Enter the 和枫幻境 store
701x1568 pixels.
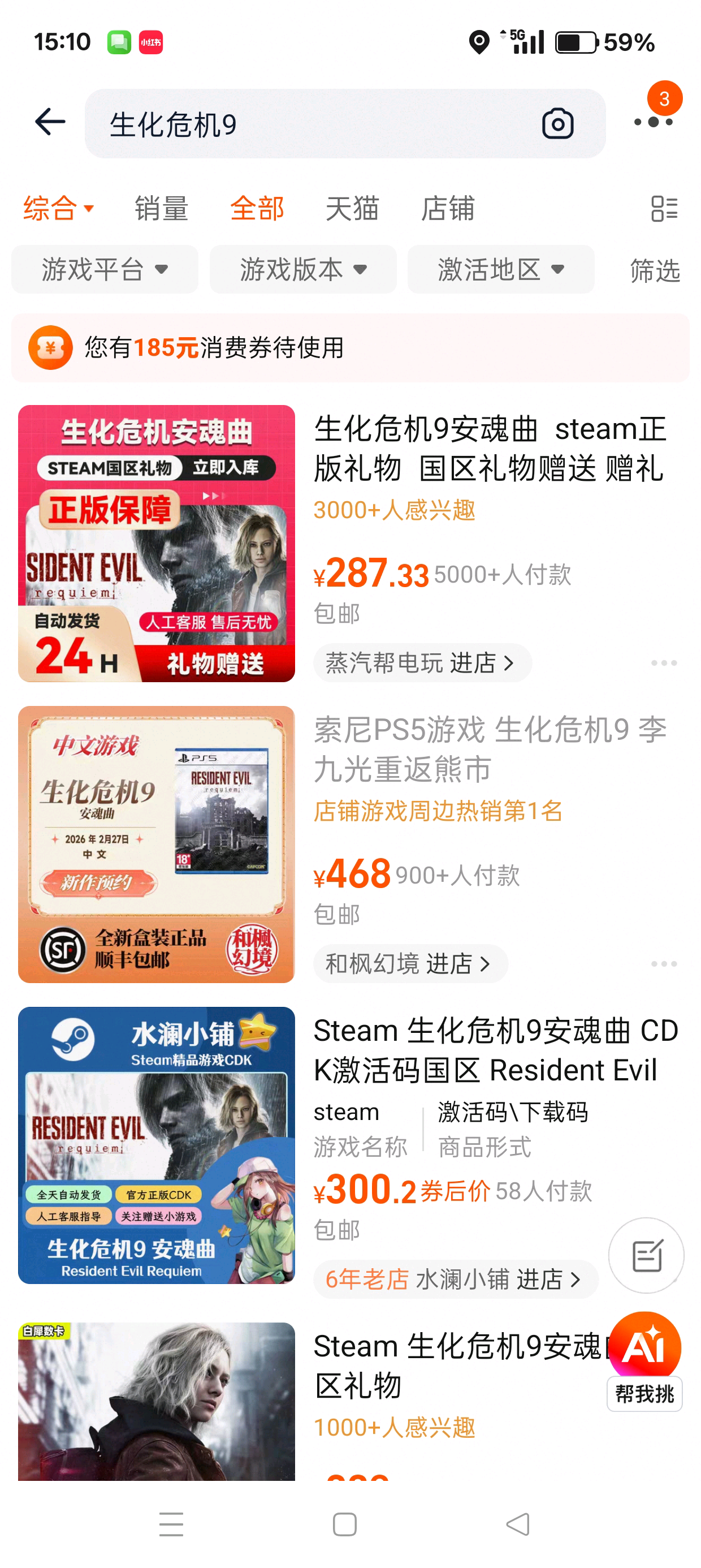[409, 963]
